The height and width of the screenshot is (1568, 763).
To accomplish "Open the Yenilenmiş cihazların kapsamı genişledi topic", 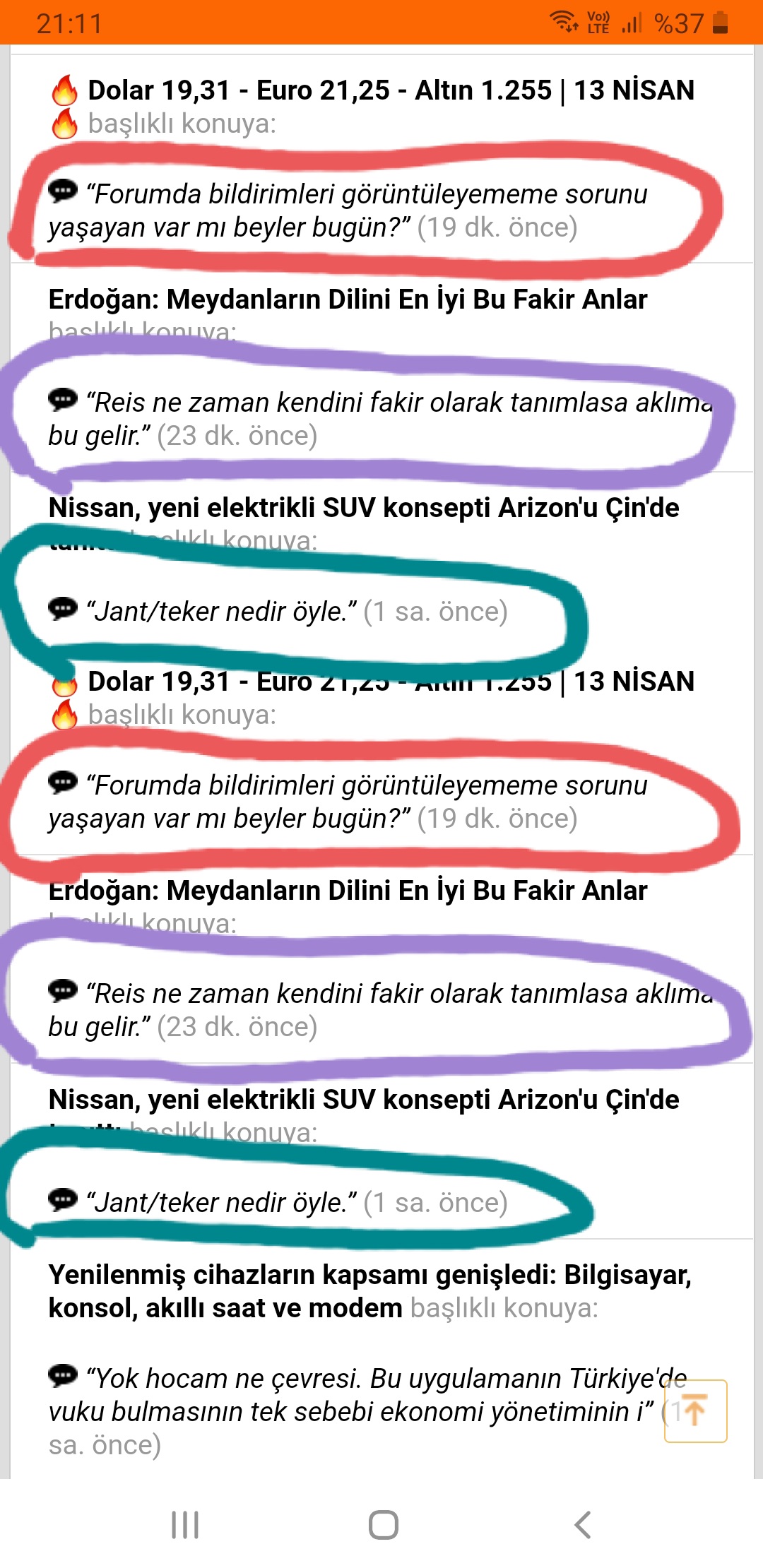I will pos(369,1291).
